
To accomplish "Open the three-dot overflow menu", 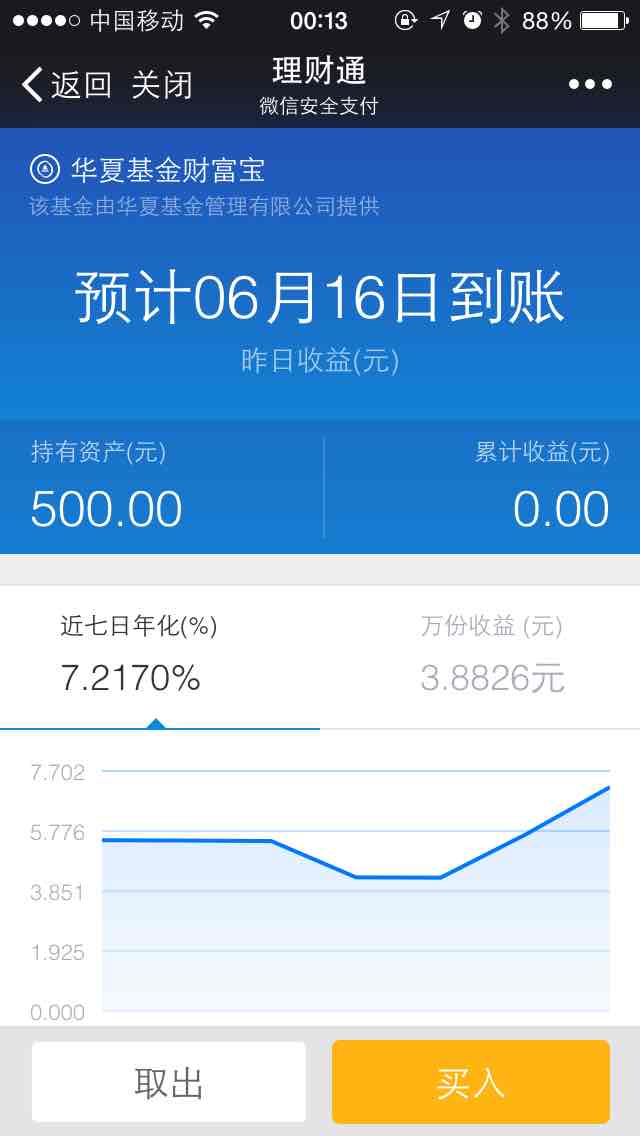I will (590, 85).
